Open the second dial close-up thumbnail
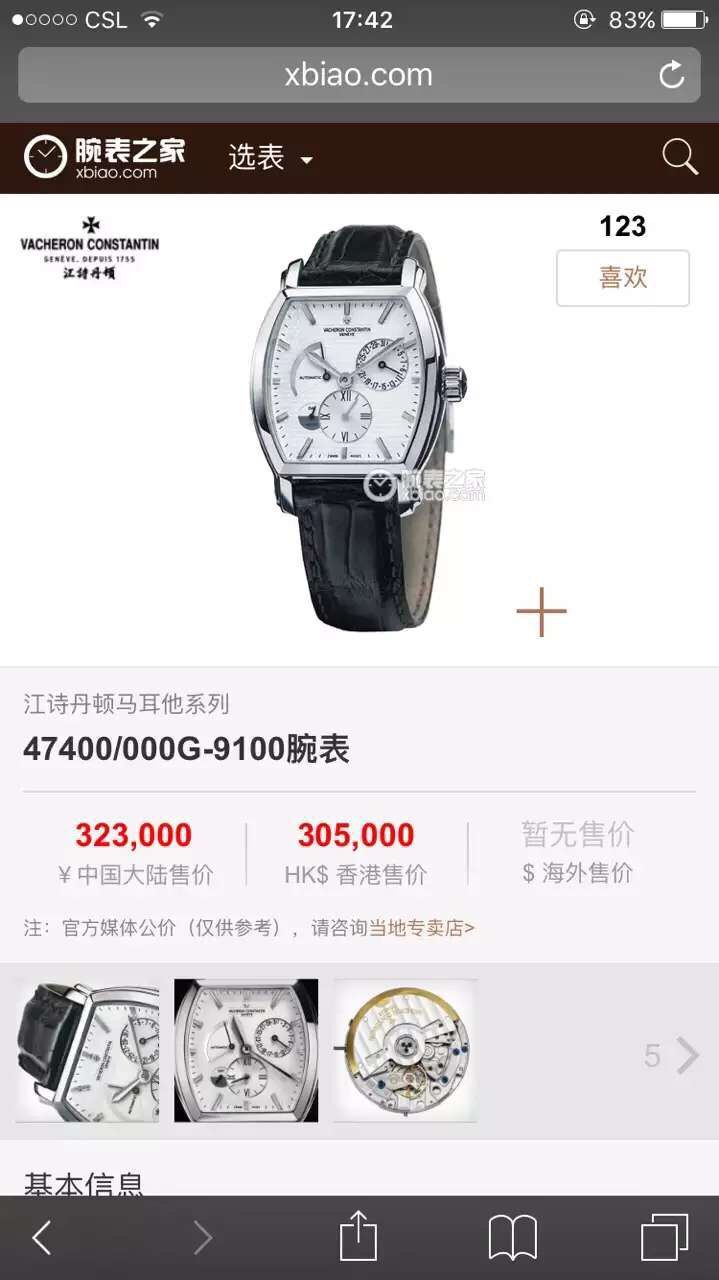 tap(246, 1050)
